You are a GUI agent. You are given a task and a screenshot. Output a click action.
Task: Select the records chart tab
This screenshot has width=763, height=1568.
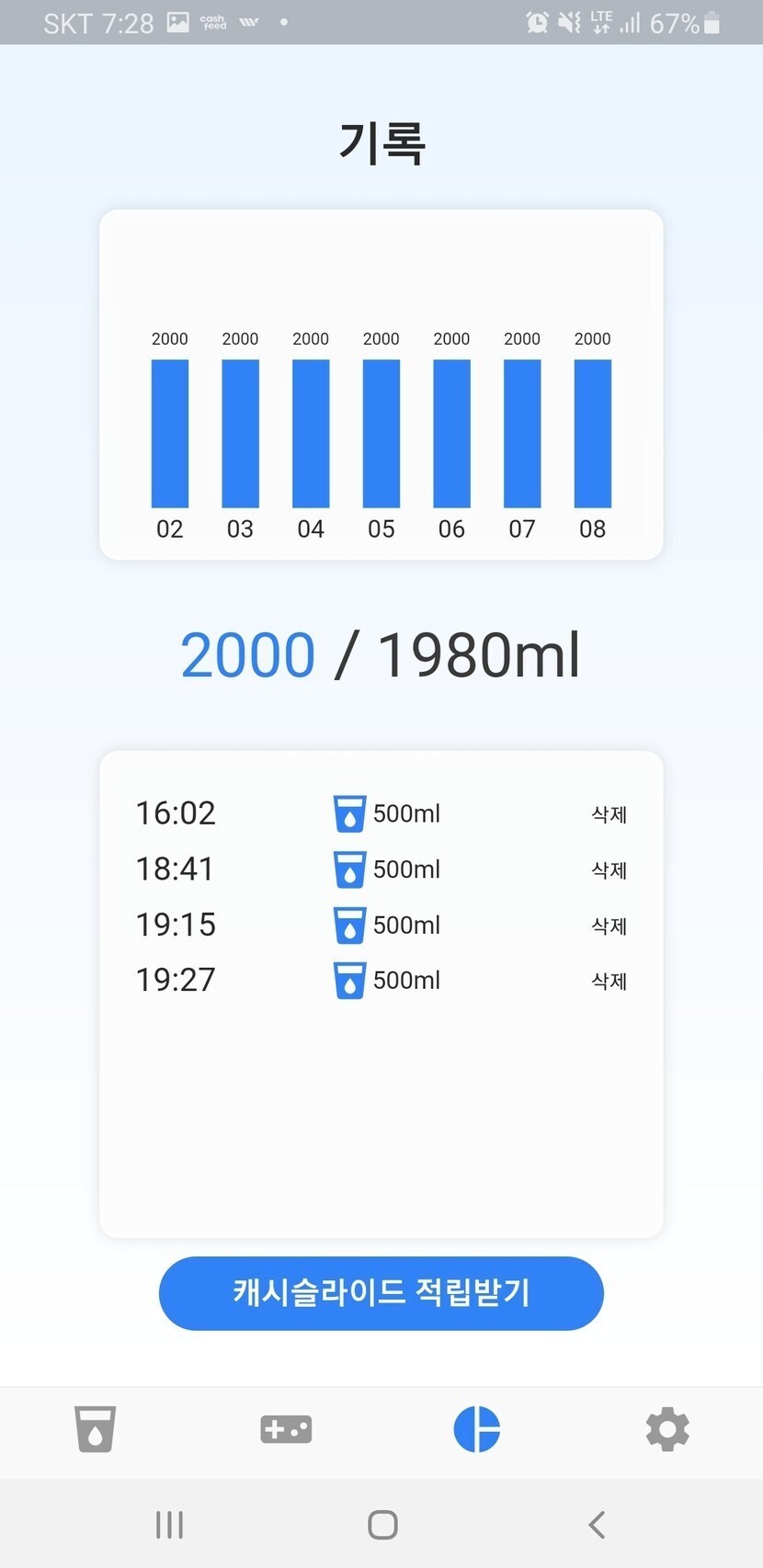tap(476, 1429)
